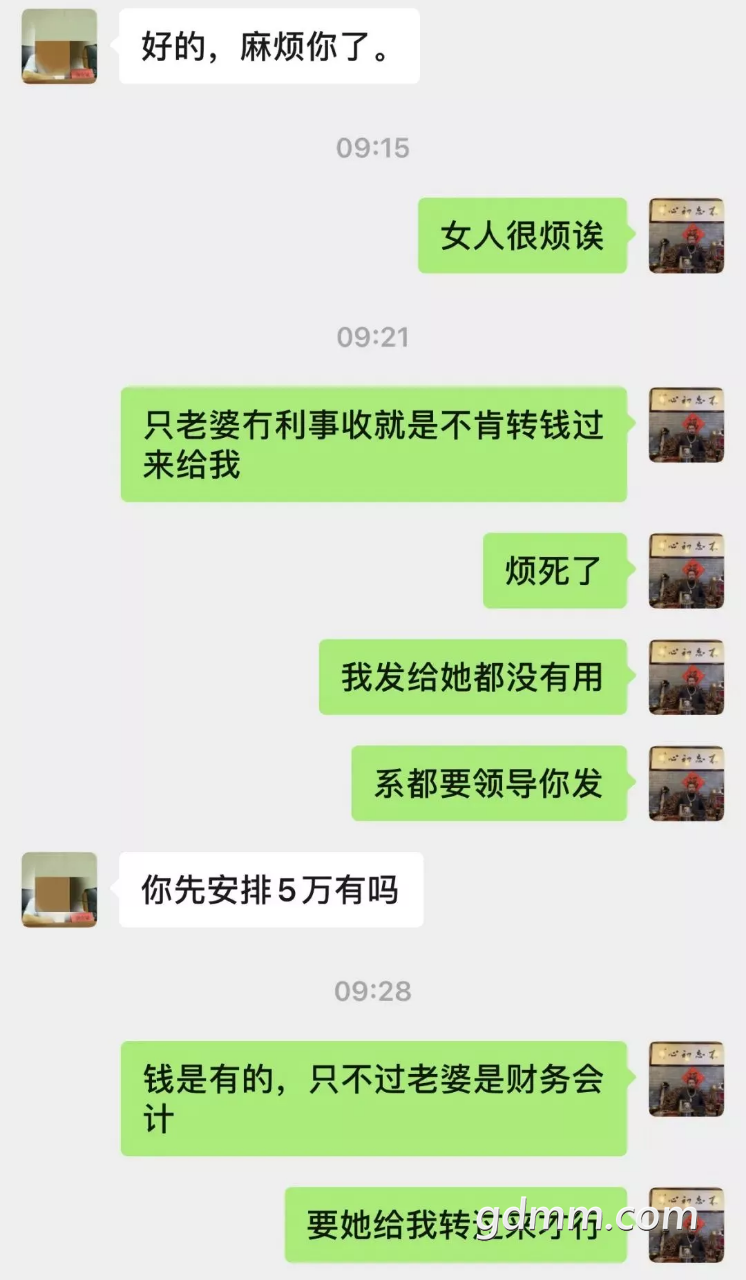Screen dimensions: 746x1280
Task: Open sender's avatar beside '好的，麻烦你了'
Action: click(x=59, y=47)
